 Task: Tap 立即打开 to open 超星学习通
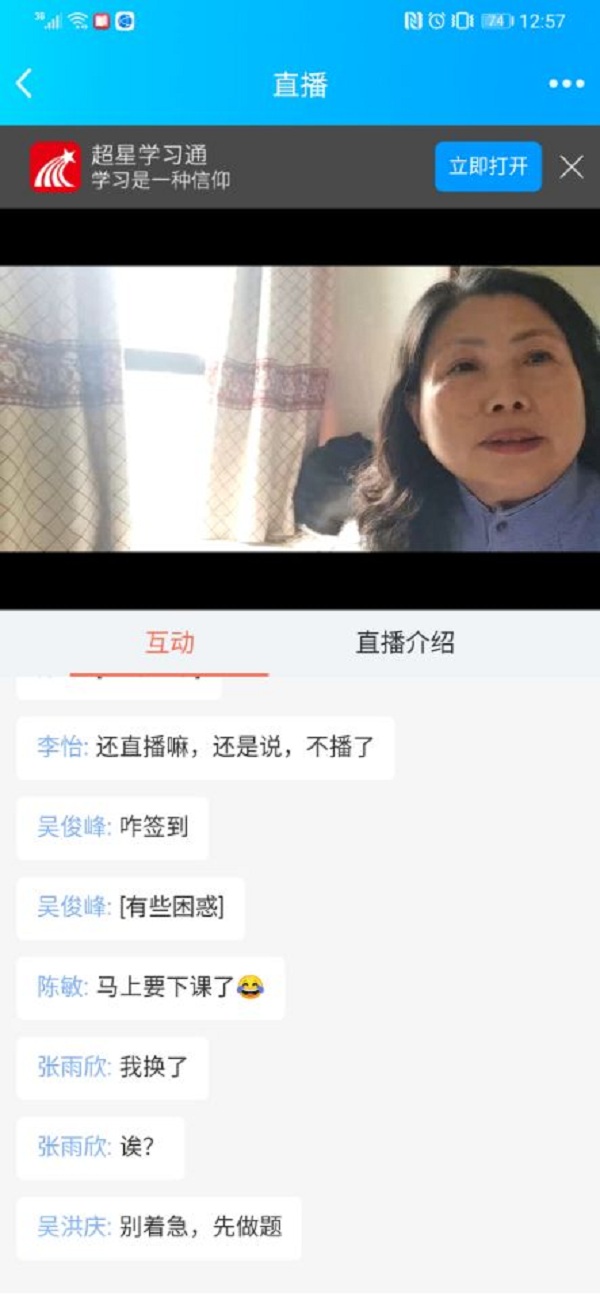[487, 167]
